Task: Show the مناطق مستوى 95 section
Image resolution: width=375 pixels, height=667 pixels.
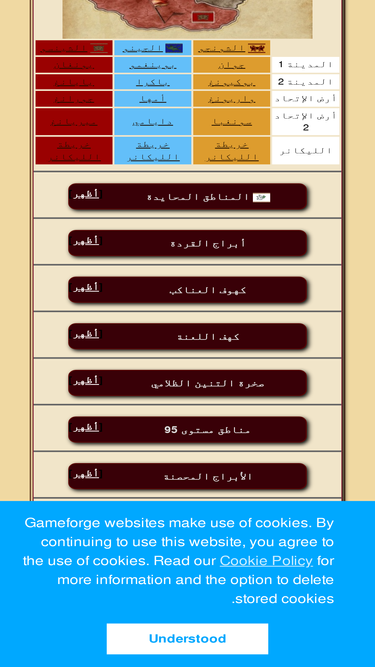Action: (87, 428)
